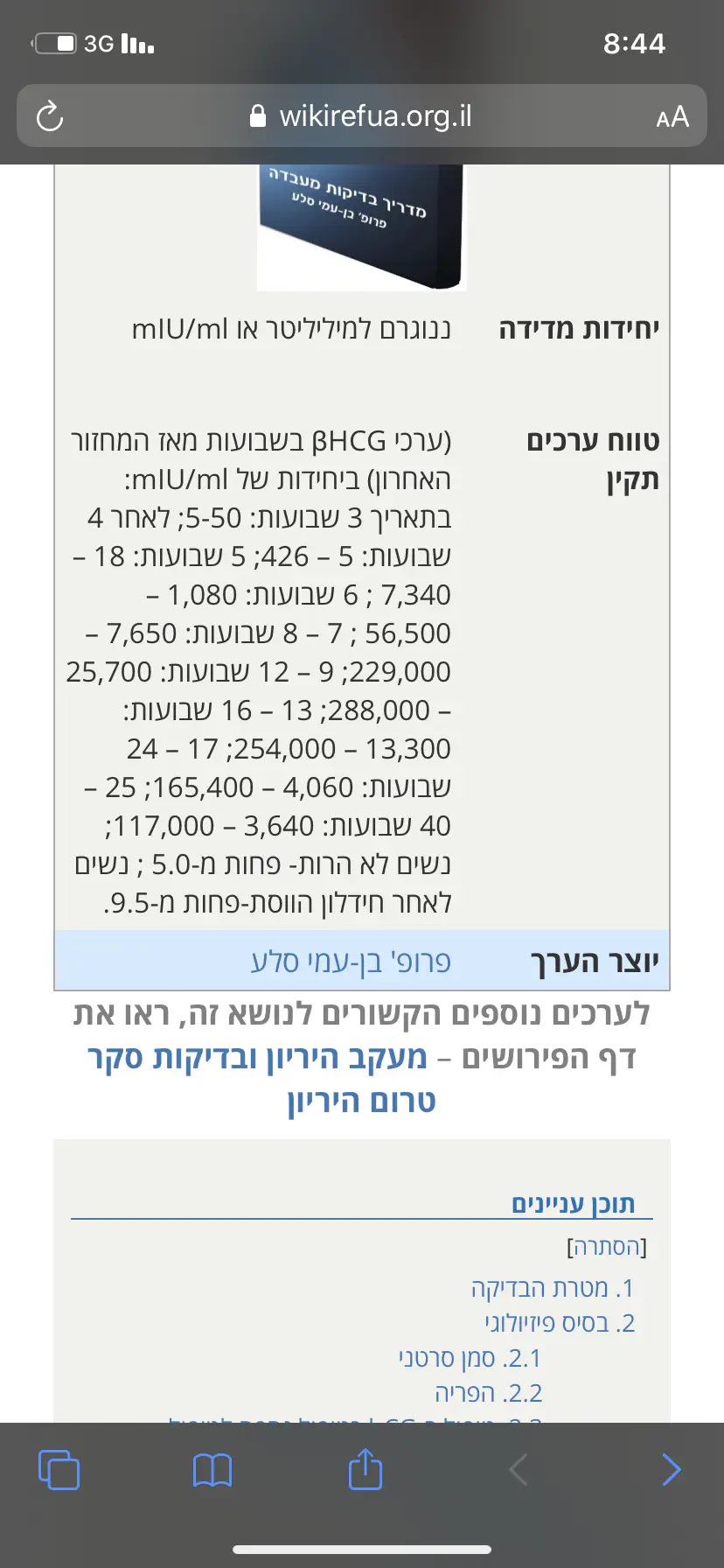
Task: Go to subsection 2.2 הפריה
Action: (x=488, y=1392)
